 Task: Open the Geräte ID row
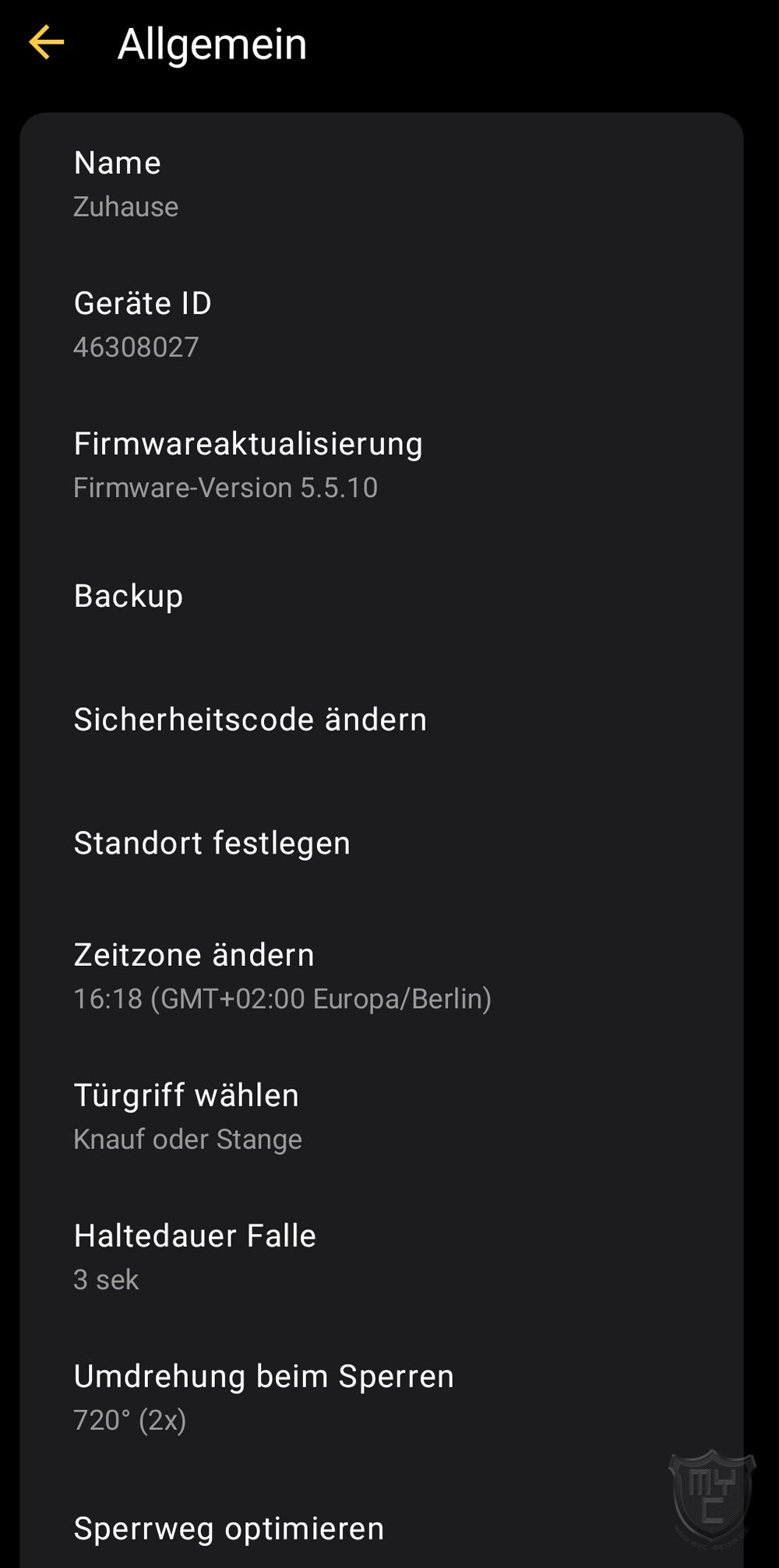coord(382,324)
